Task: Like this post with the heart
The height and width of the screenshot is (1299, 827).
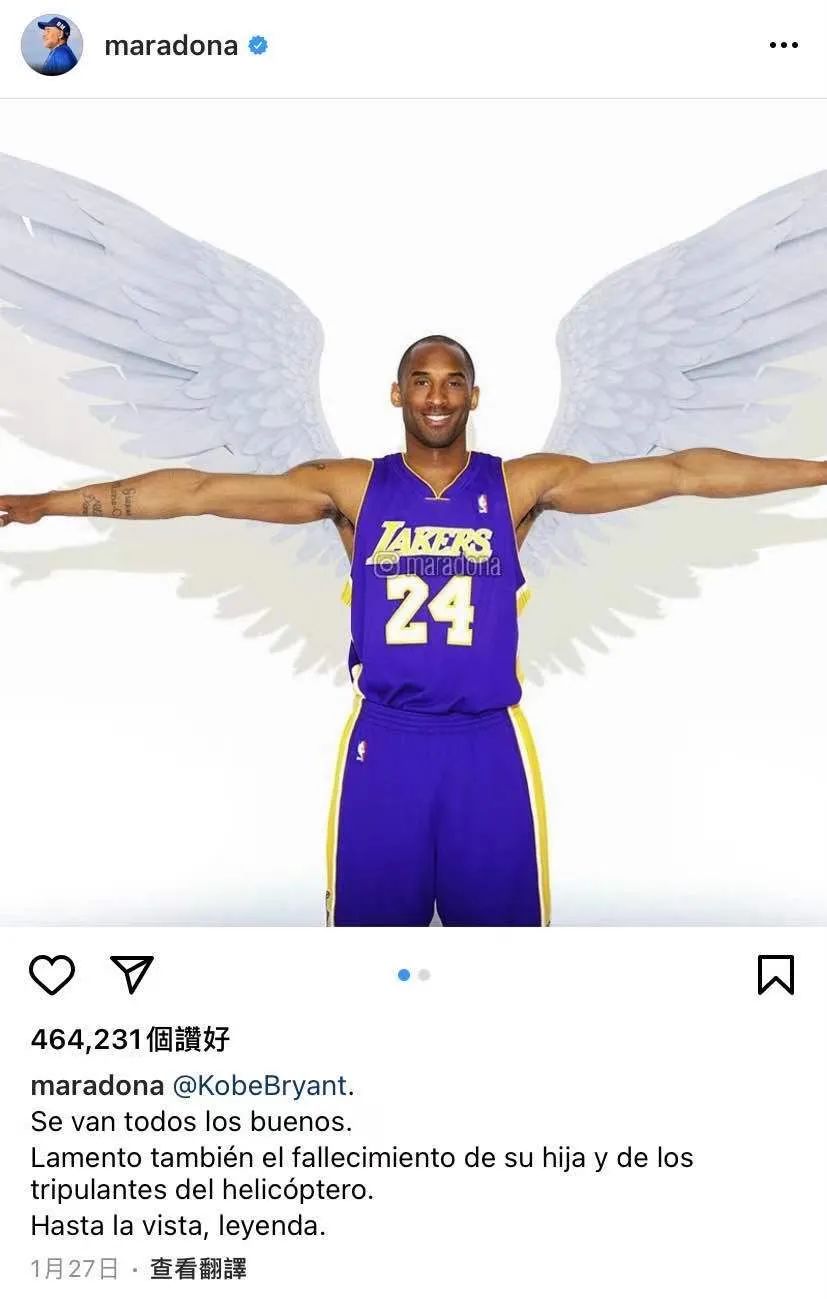Action: point(52,974)
